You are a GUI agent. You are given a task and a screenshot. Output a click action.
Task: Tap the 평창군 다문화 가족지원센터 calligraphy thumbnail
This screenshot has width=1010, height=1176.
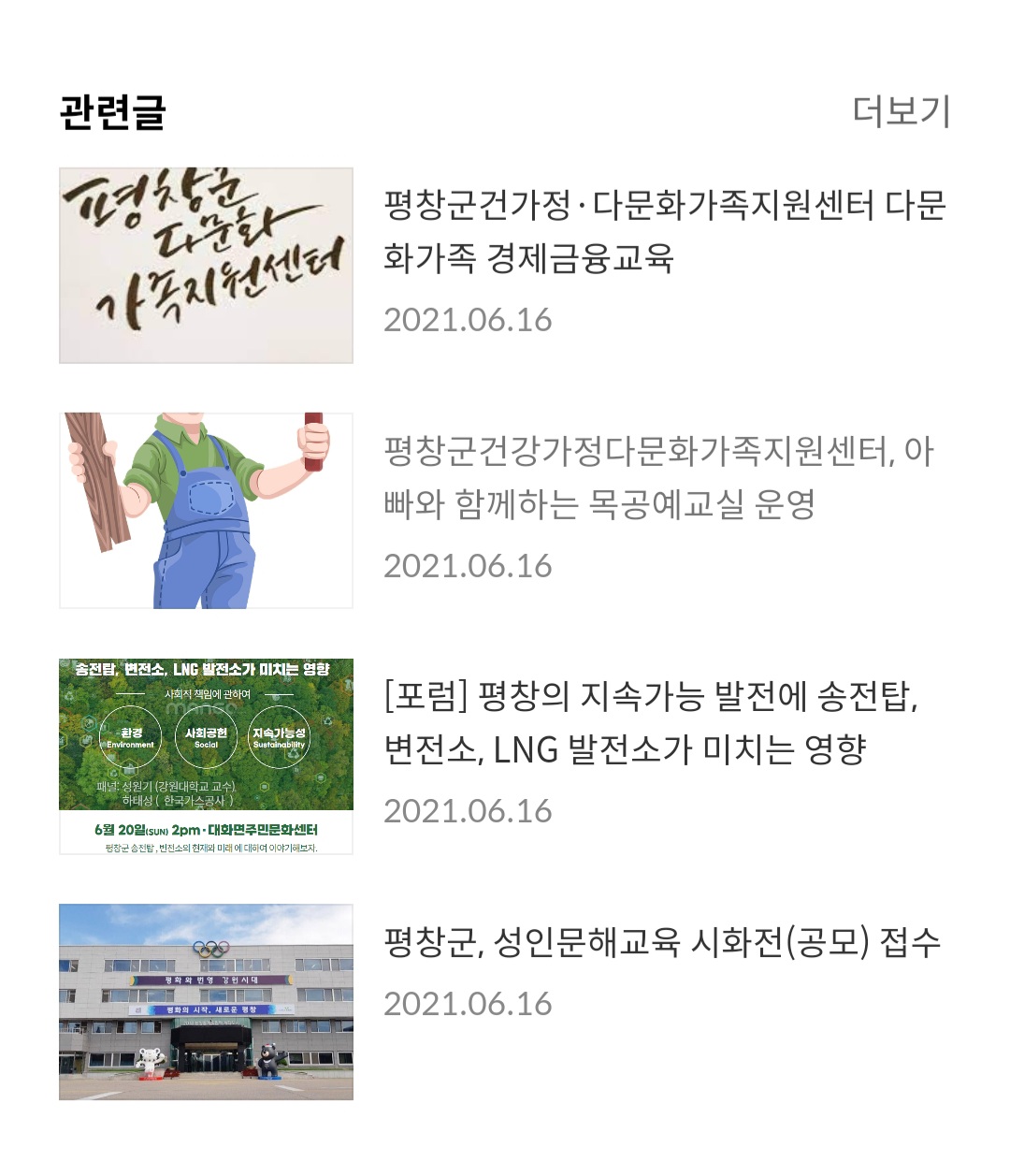point(206,266)
